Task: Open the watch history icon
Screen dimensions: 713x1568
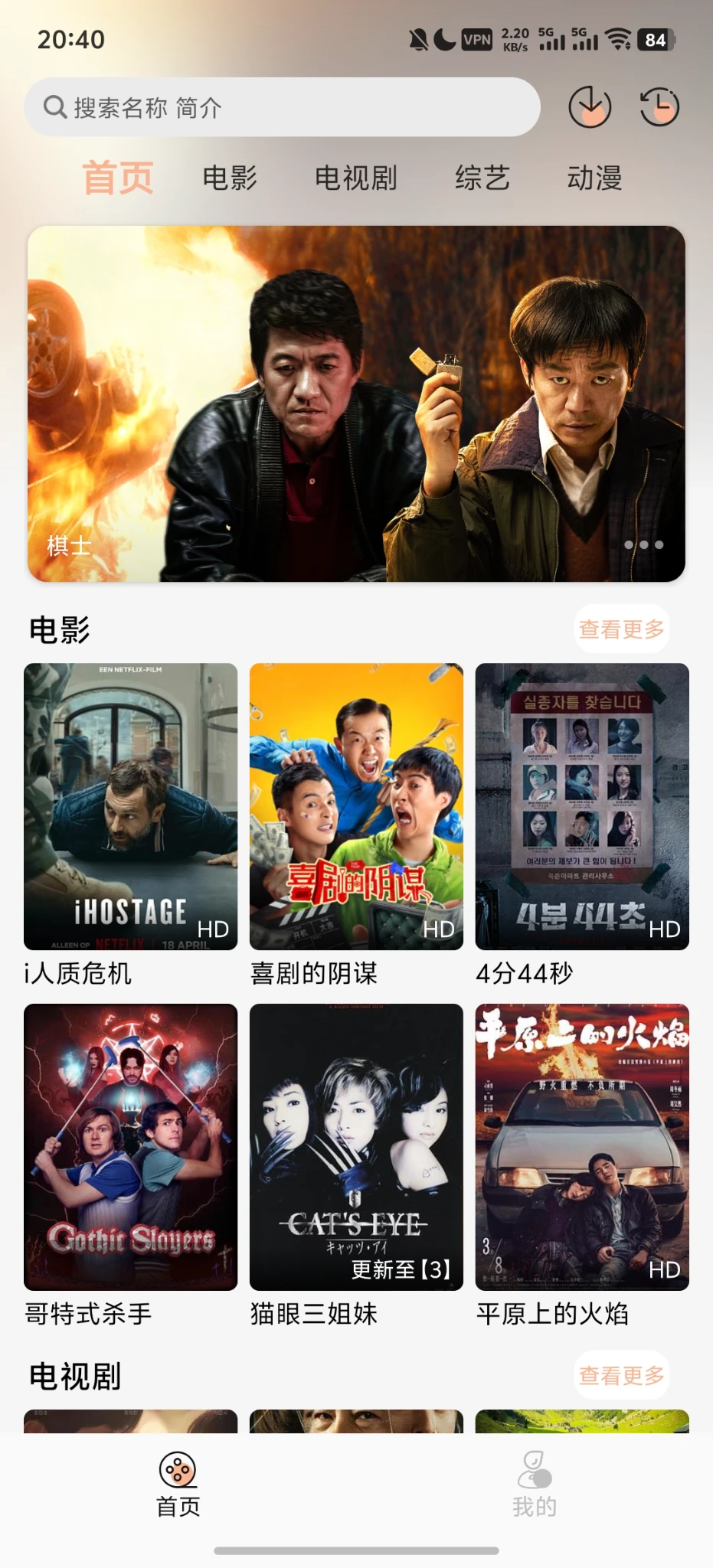Action: (x=659, y=106)
